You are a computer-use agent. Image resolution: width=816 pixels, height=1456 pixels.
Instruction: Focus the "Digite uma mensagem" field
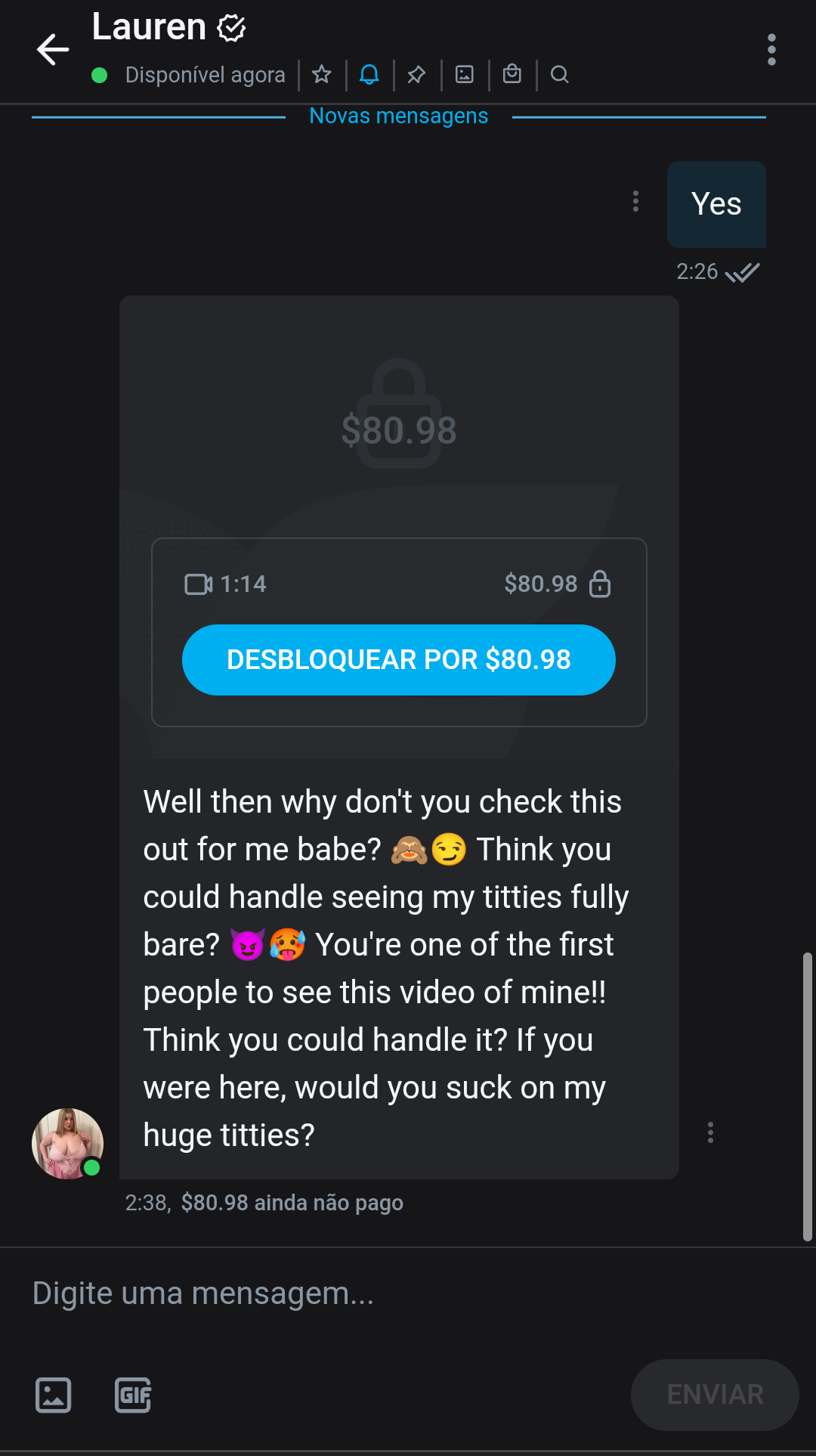pos(408,1293)
